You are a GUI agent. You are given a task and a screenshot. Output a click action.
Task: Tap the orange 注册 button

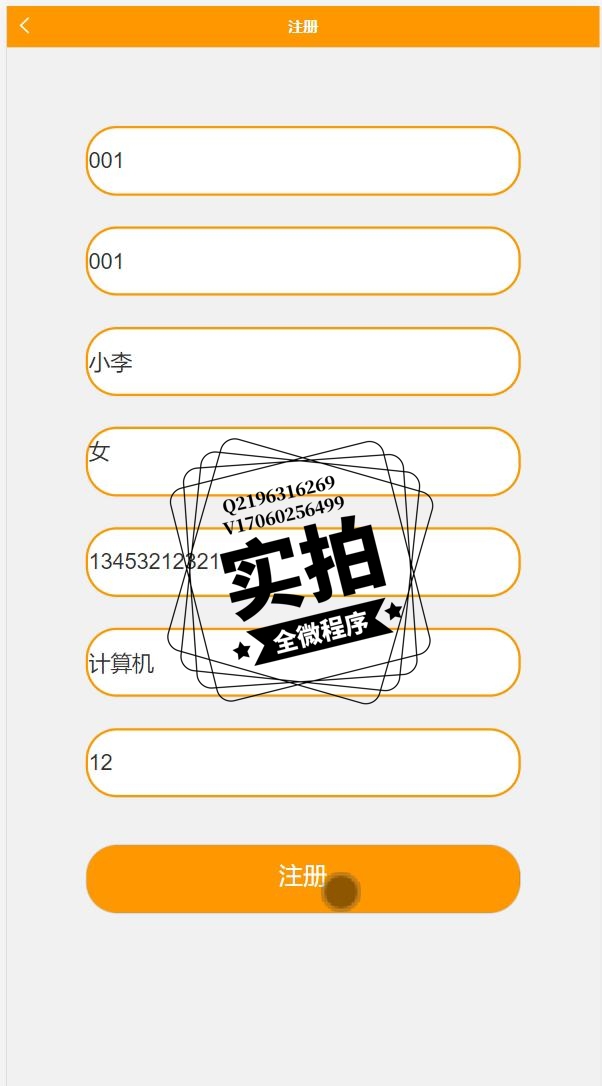[x=302, y=878]
